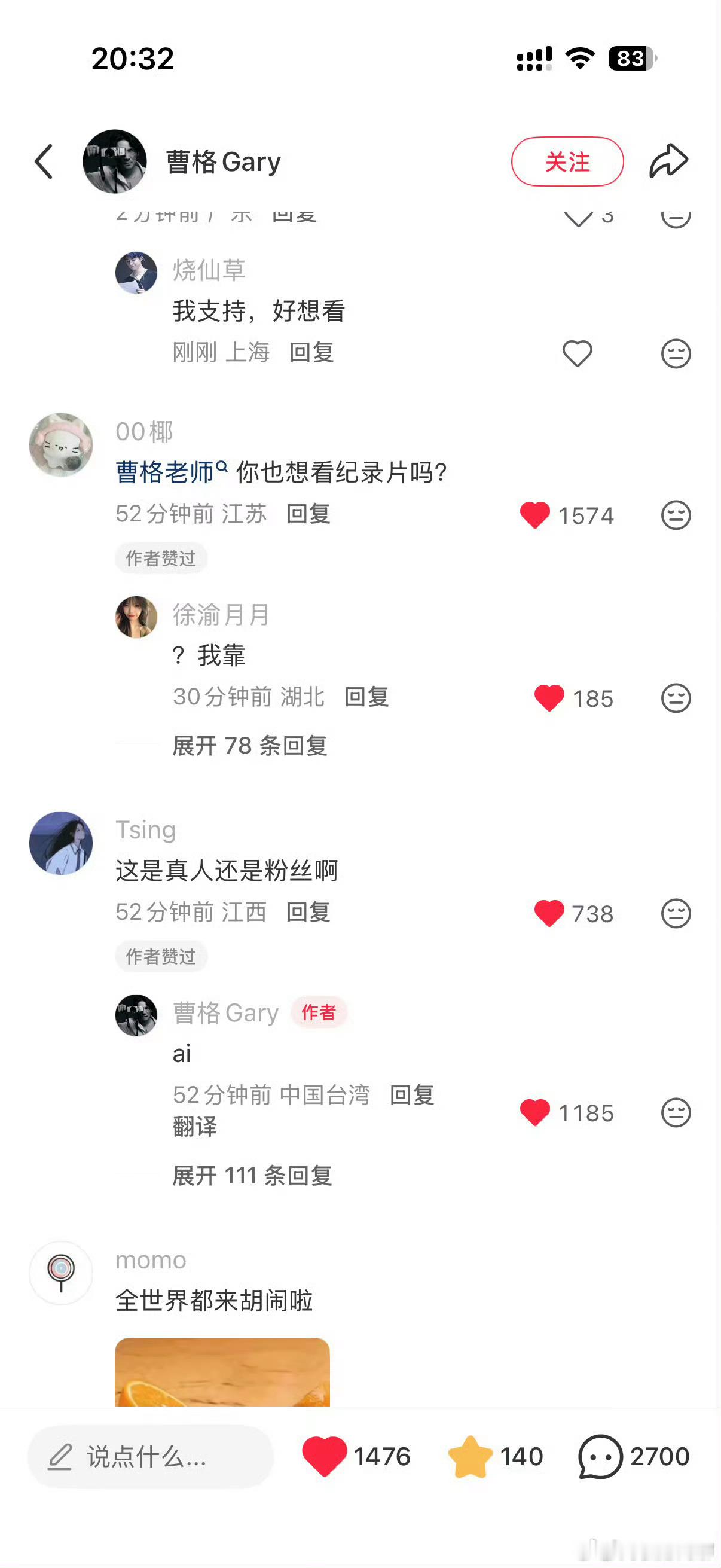Tap the 作者赞过 label under 00椰's comment
The height and width of the screenshot is (1568, 721).
(x=161, y=558)
